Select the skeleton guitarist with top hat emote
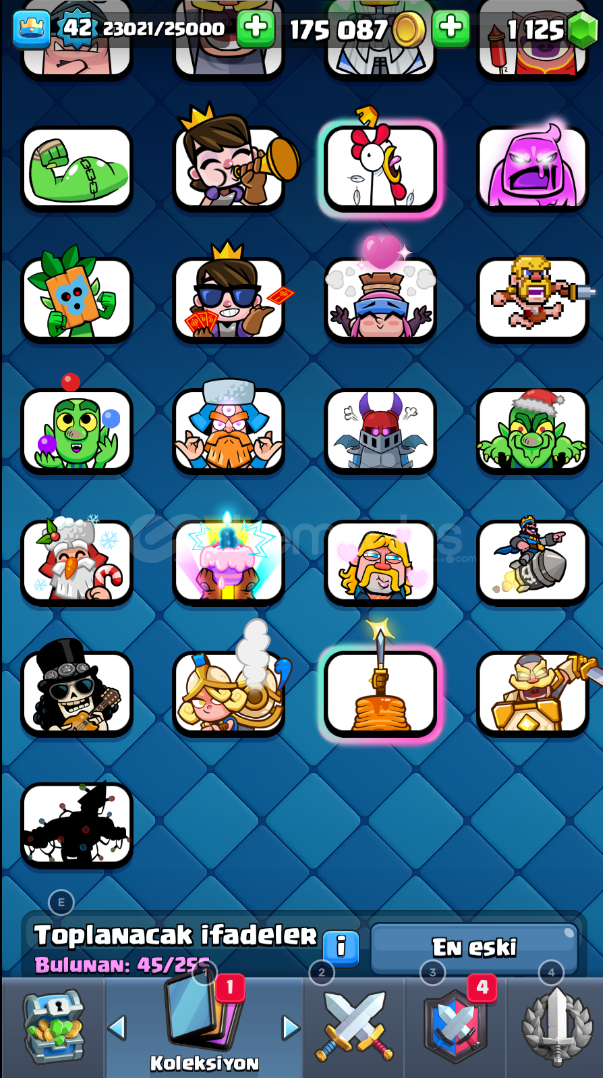 coord(77,692)
